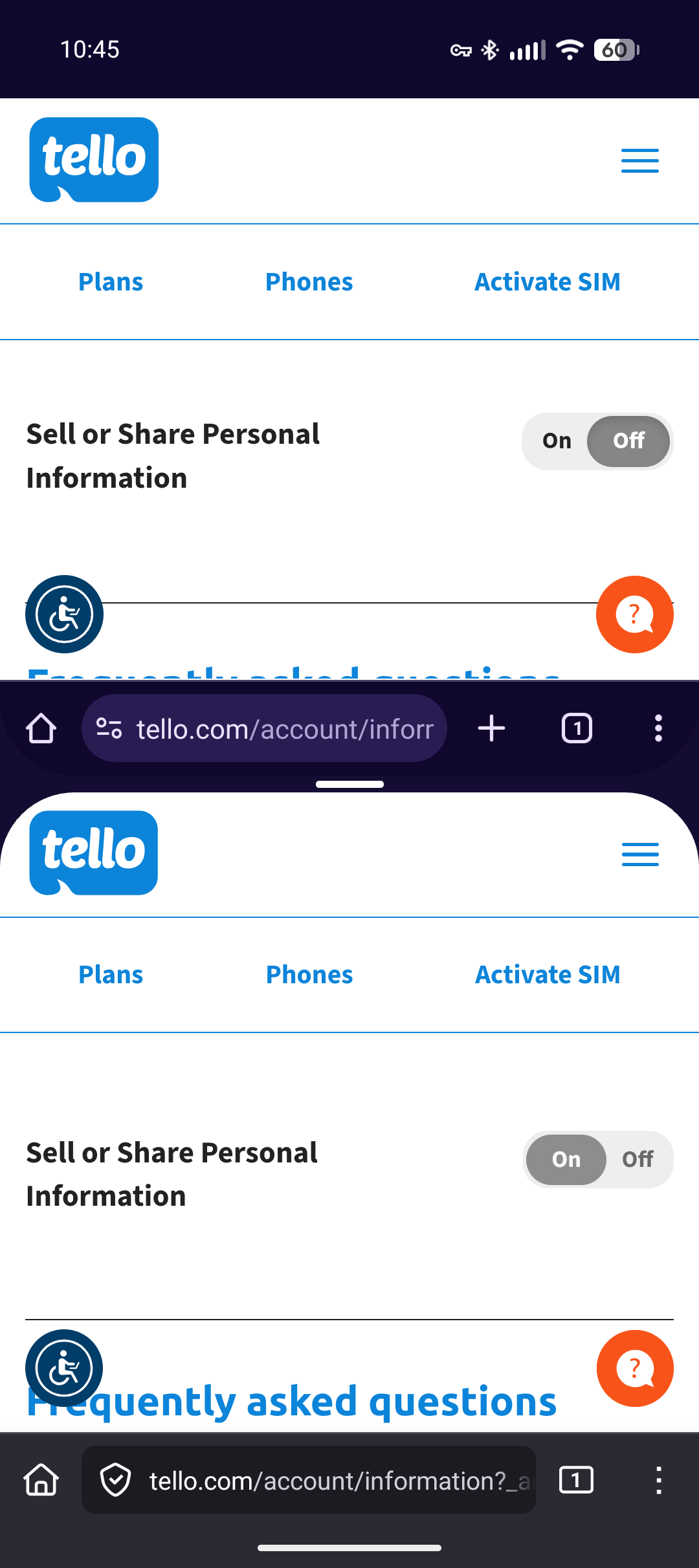Go to the browser homepage in the lower window
The image size is (699, 1568).
[x=41, y=1480]
